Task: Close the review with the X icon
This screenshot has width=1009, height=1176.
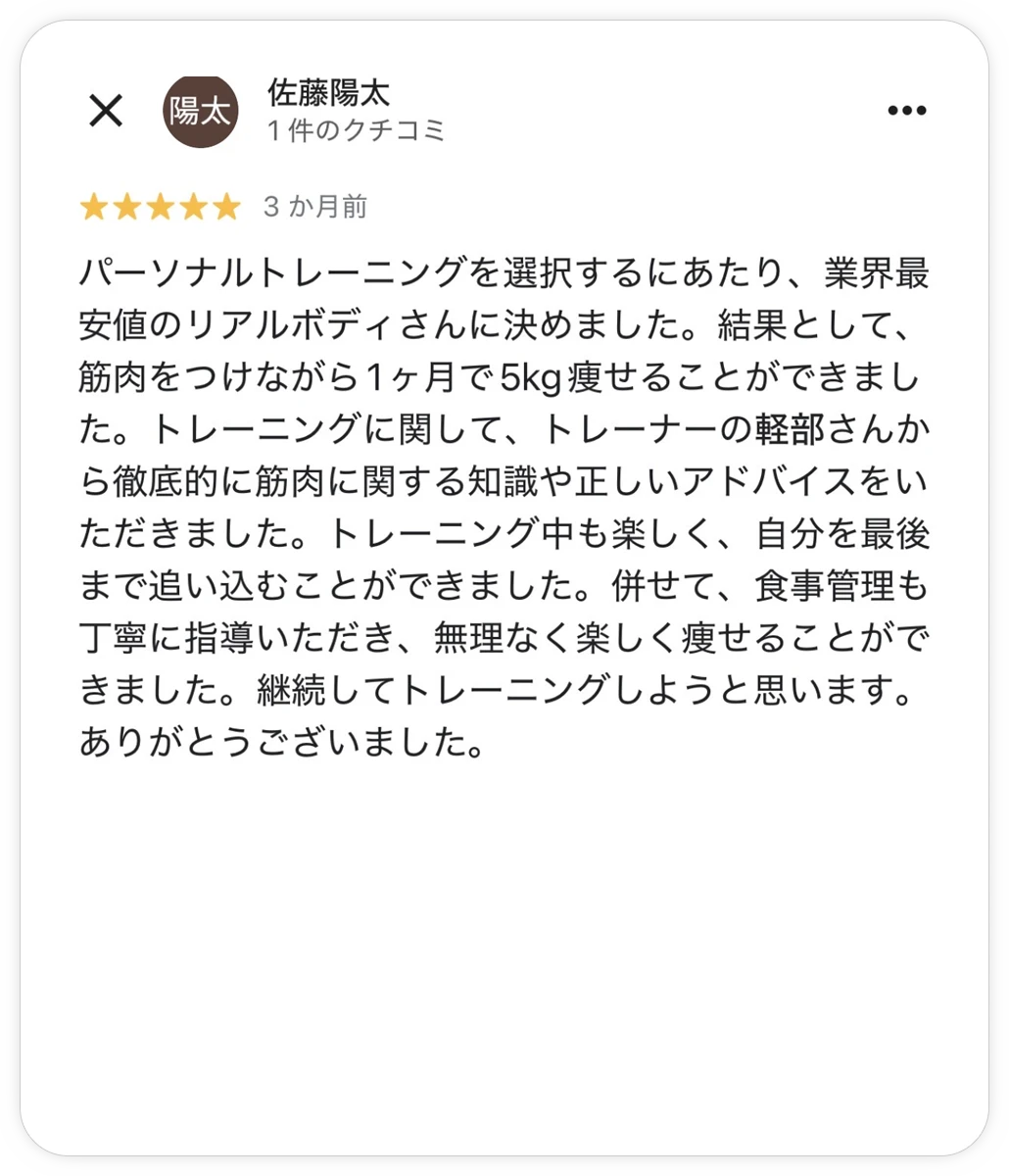Action: [106, 111]
